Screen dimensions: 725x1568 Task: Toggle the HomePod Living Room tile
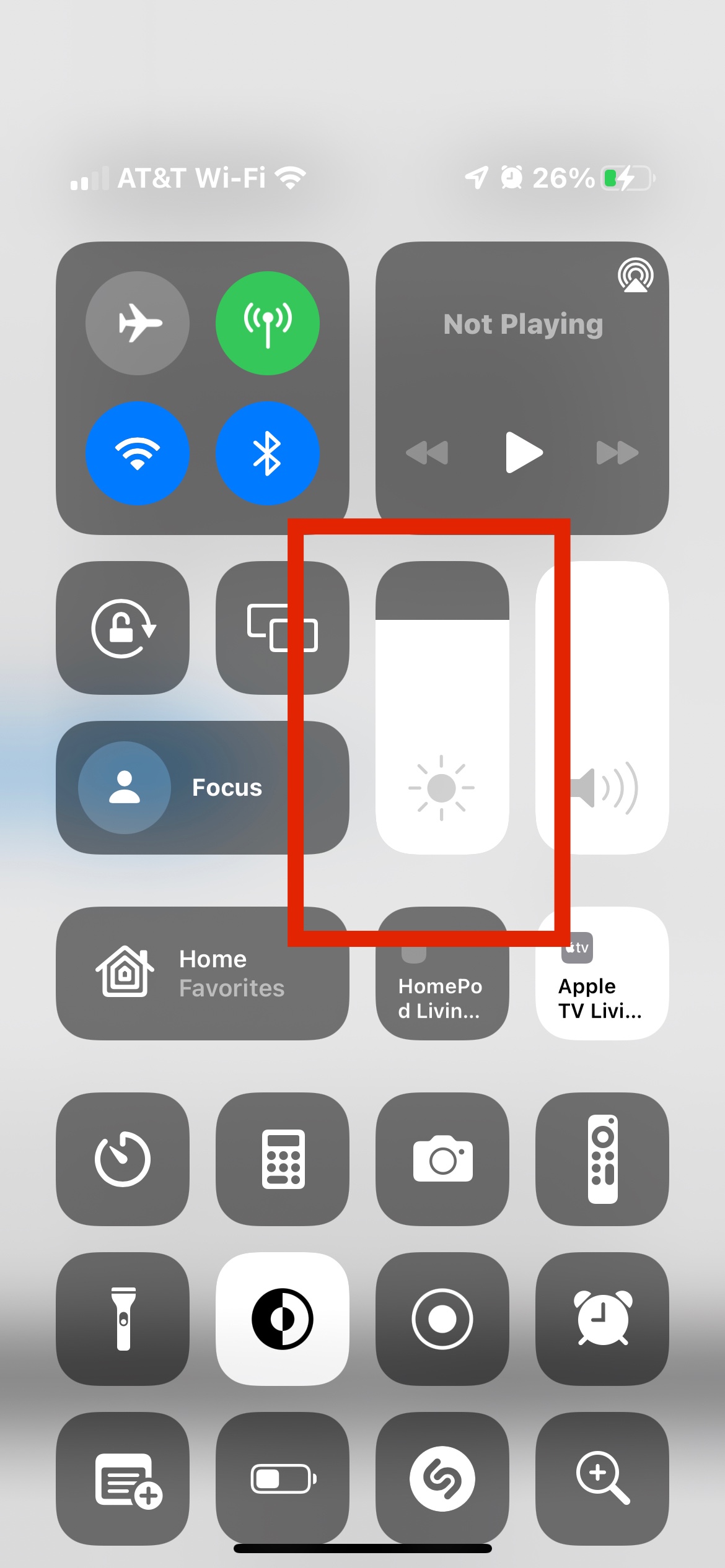pyautogui.click(x=442, y=973)
